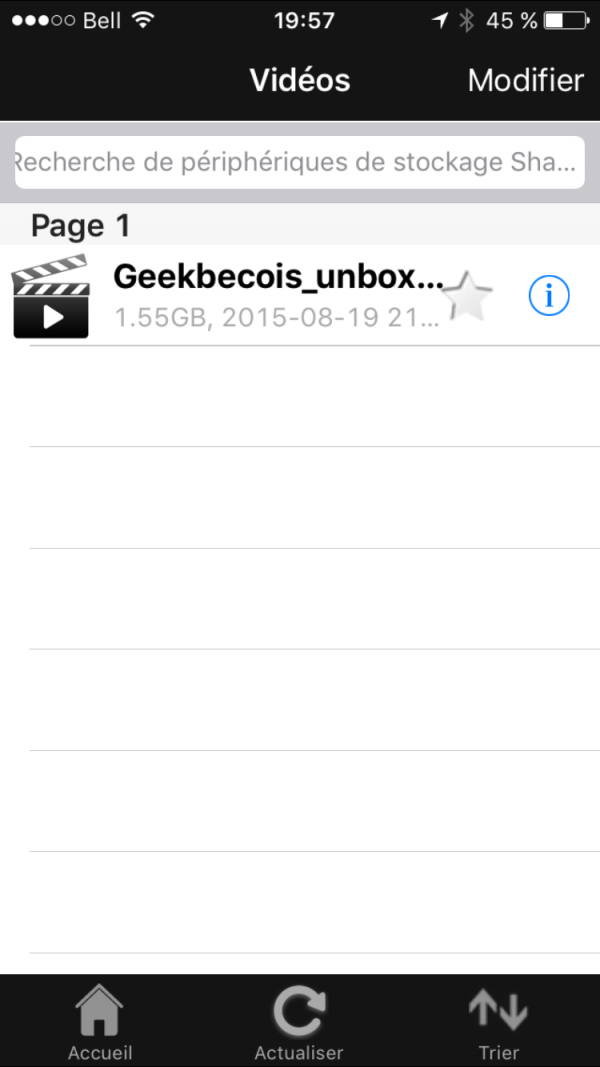Tap the Modifier button
This screenshot has width=600, height=1067.
click(x=525, y=80)
